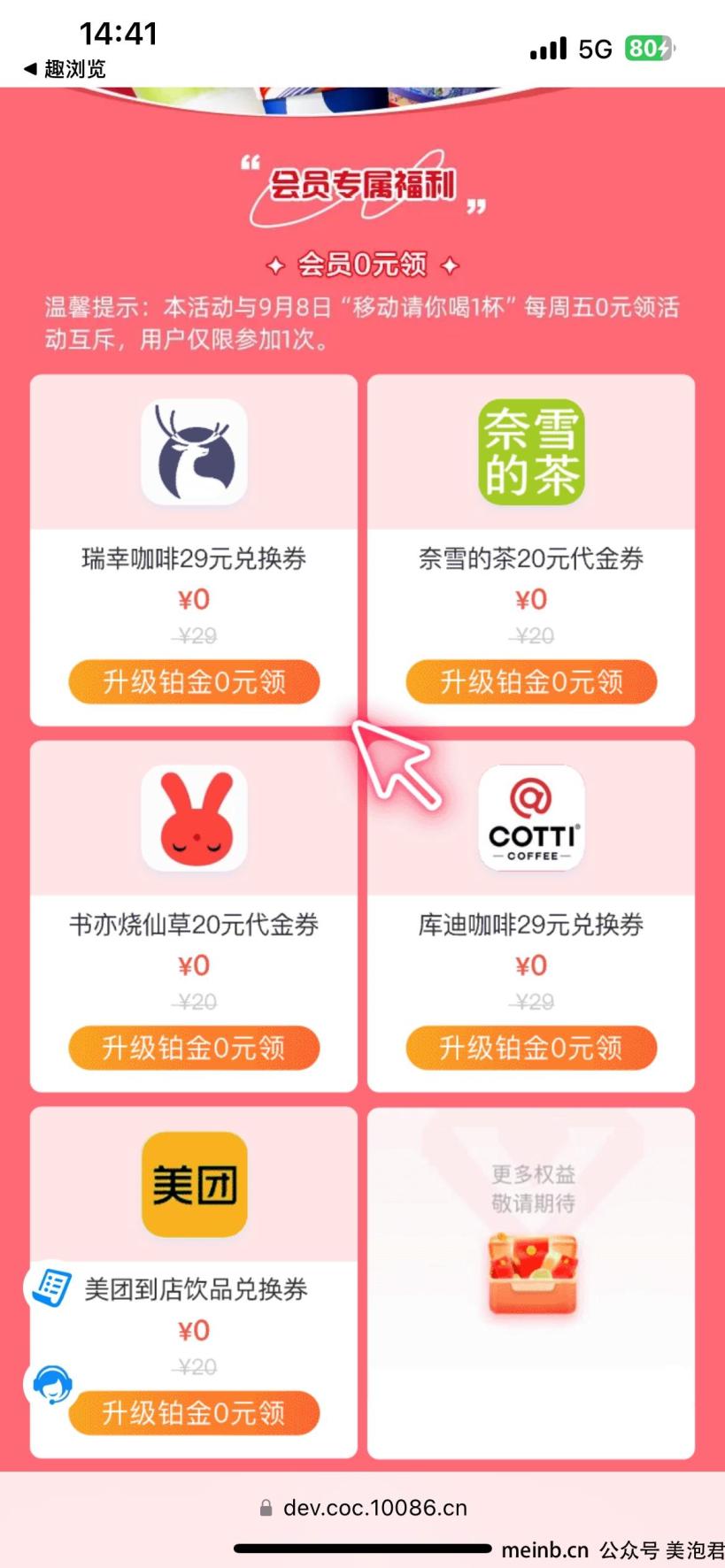
Task: Claim the 库迪咖啡29元兑换券 via 升级铂金0元领
Action: click(531, 1049)
